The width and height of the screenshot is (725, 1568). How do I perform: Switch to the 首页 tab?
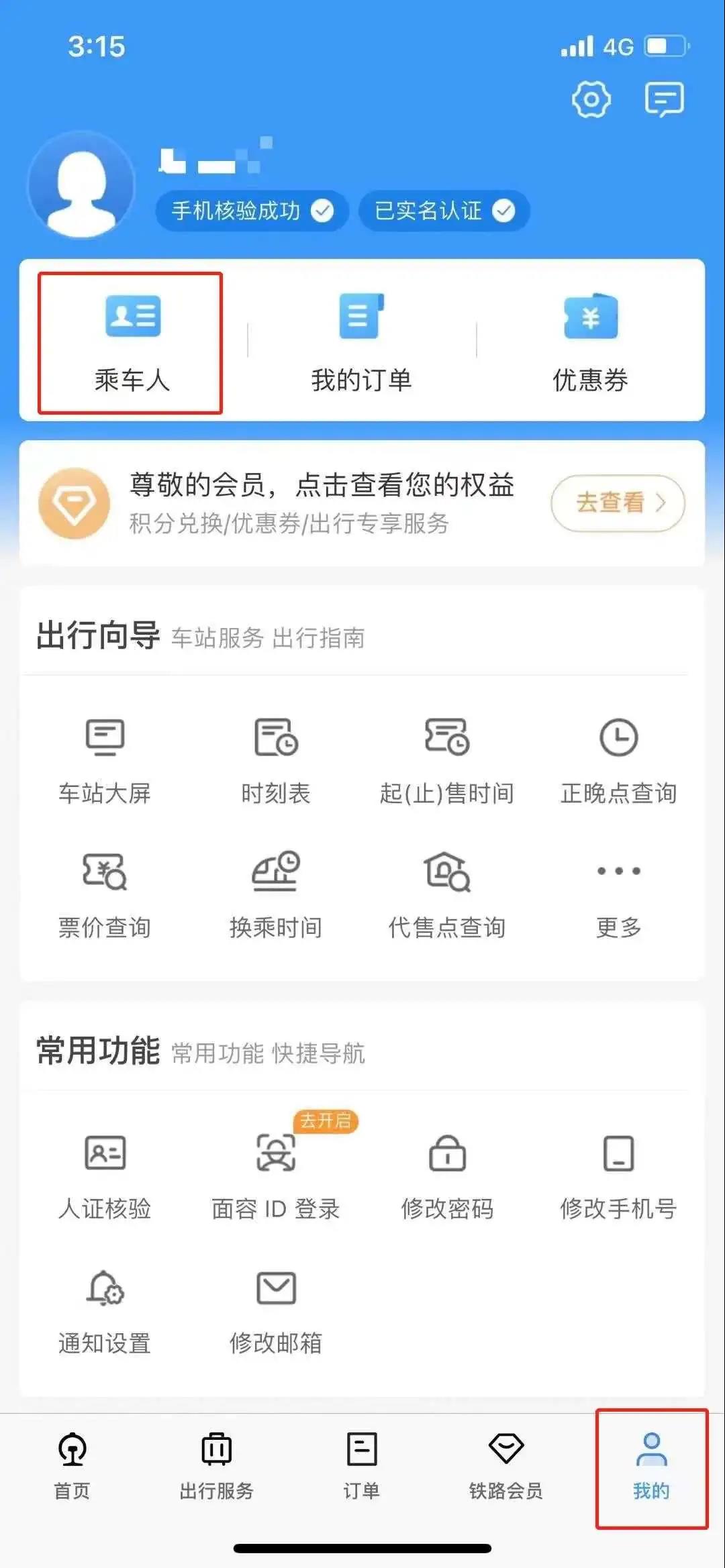(x=72, y=1467)
